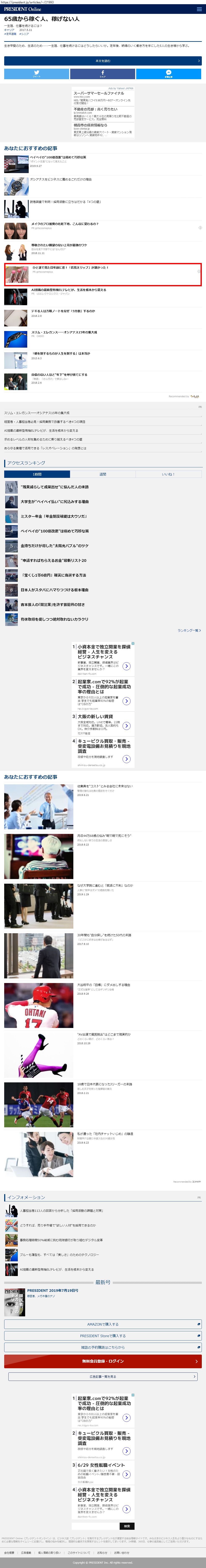Switch to the いいね！ ranking tab
The width and height of the screenshot is (206, 1568).
point(168,474)
